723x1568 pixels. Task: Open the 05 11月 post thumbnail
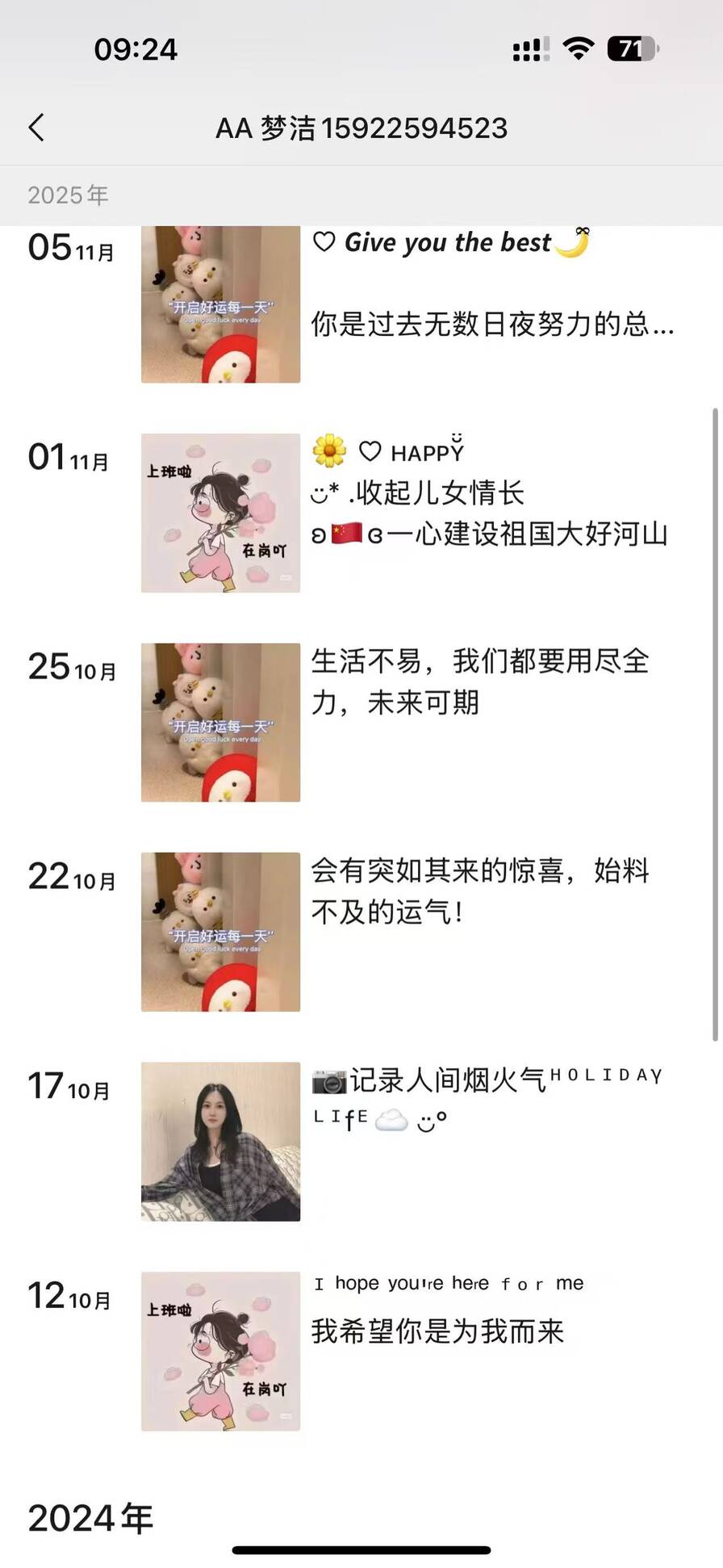(220, 304)
